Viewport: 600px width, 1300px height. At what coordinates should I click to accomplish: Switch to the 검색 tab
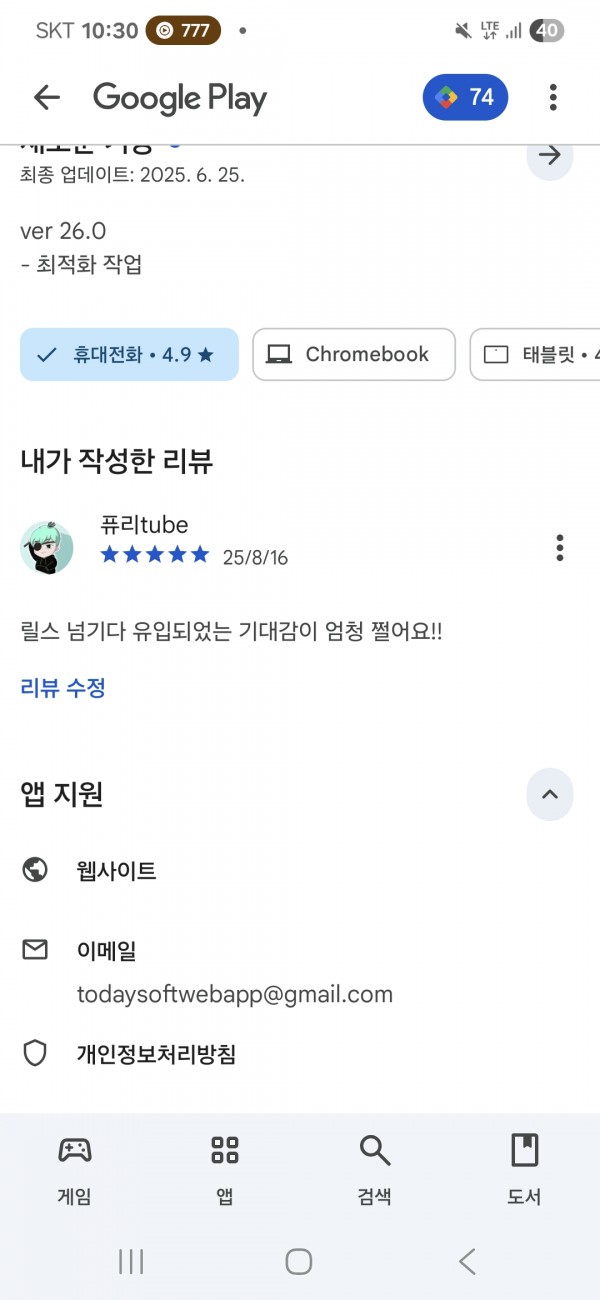click(375, 1170)
